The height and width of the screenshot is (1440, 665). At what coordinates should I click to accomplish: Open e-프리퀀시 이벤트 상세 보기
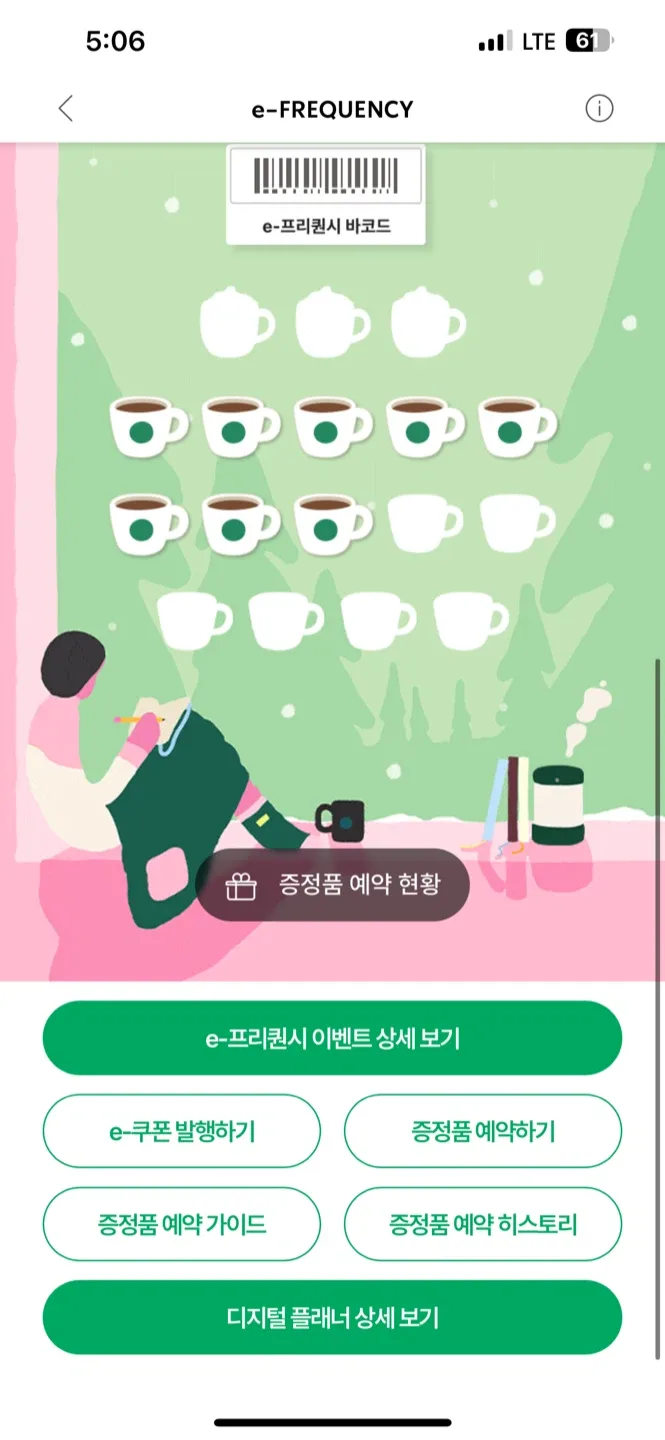tap(332, 1038)
